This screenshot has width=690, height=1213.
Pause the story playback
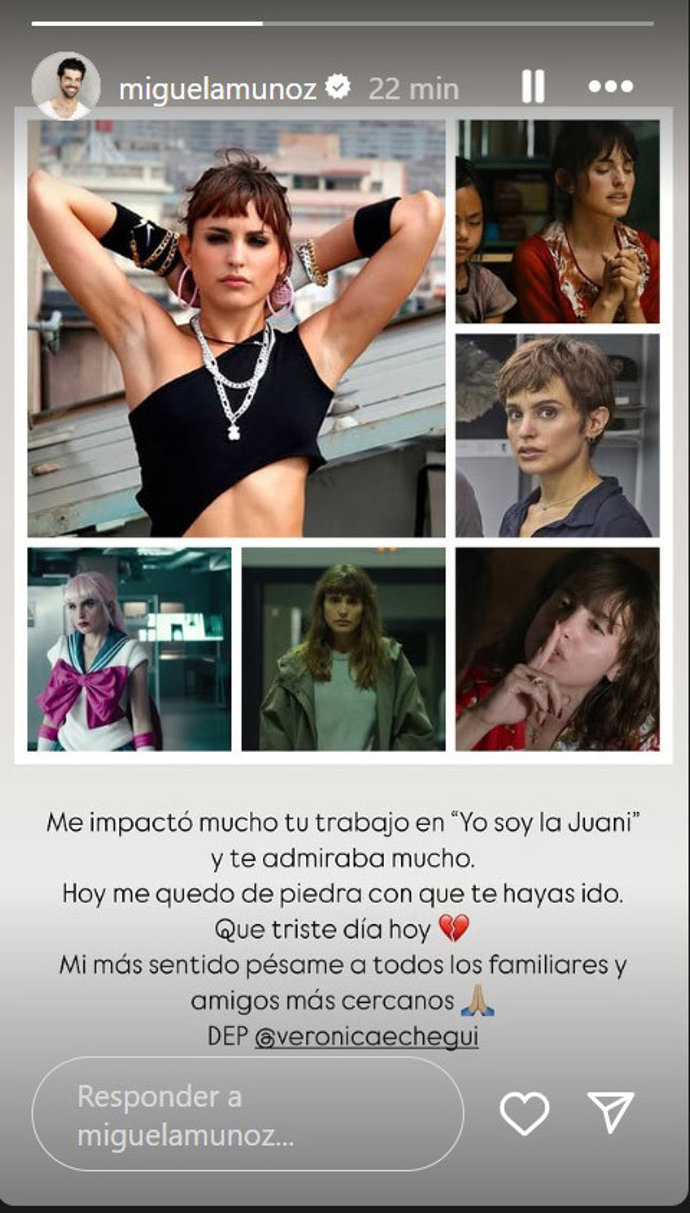(x=533, y=87)
